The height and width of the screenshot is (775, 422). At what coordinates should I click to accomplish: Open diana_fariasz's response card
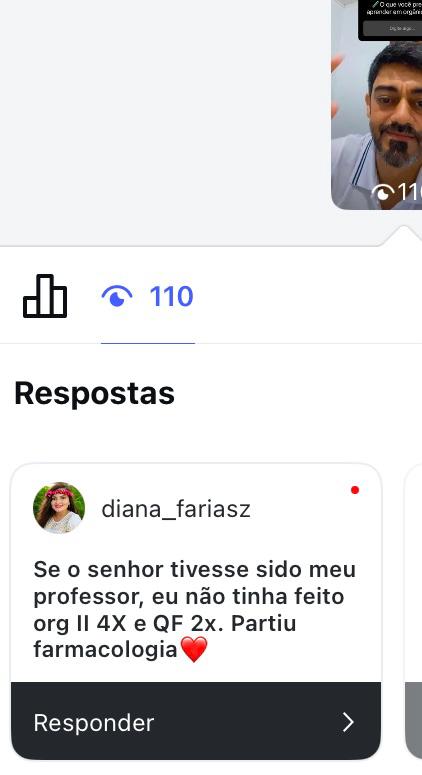point(196,574)
